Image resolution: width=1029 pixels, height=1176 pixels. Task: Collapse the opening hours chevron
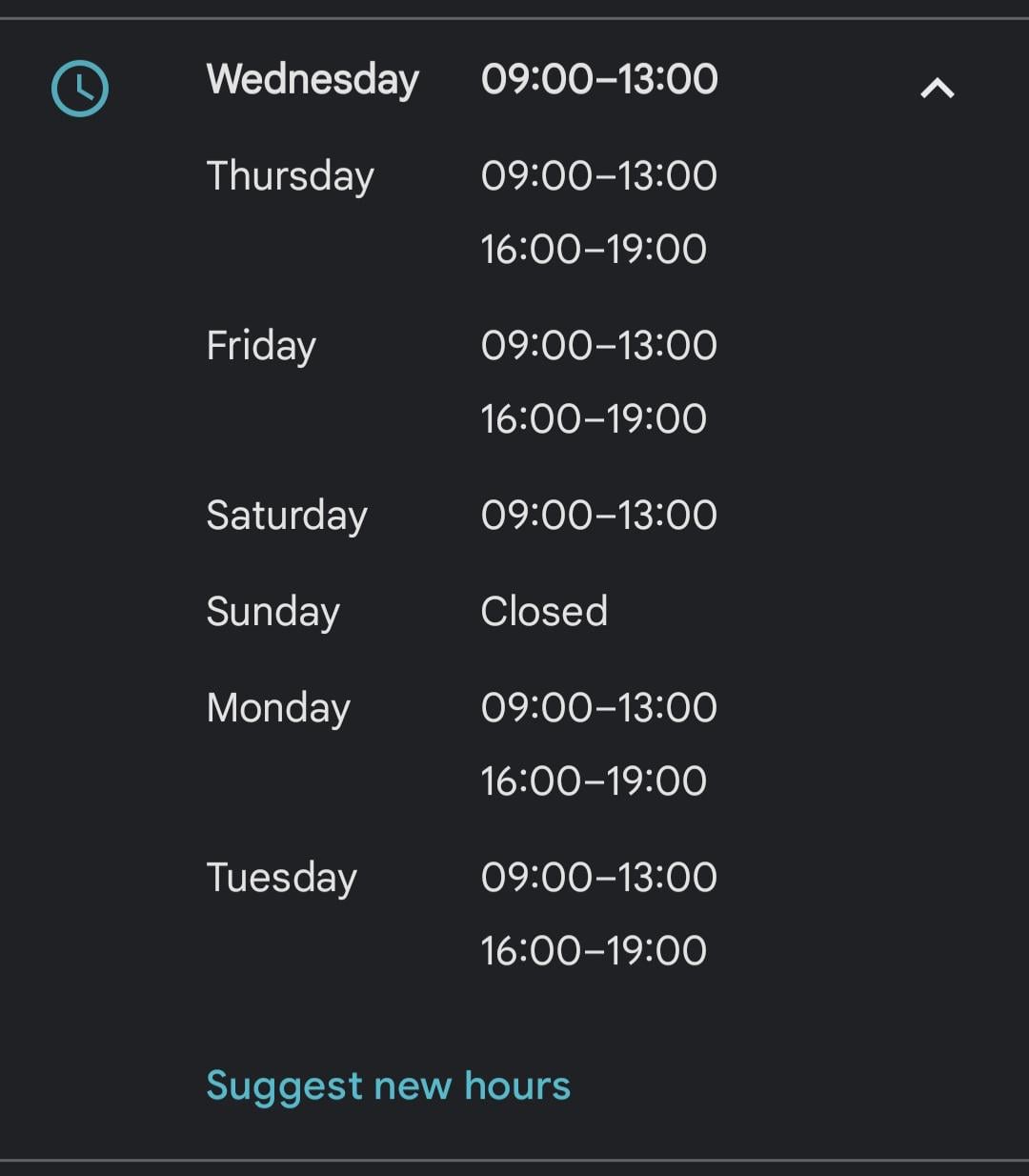[938, 89]
